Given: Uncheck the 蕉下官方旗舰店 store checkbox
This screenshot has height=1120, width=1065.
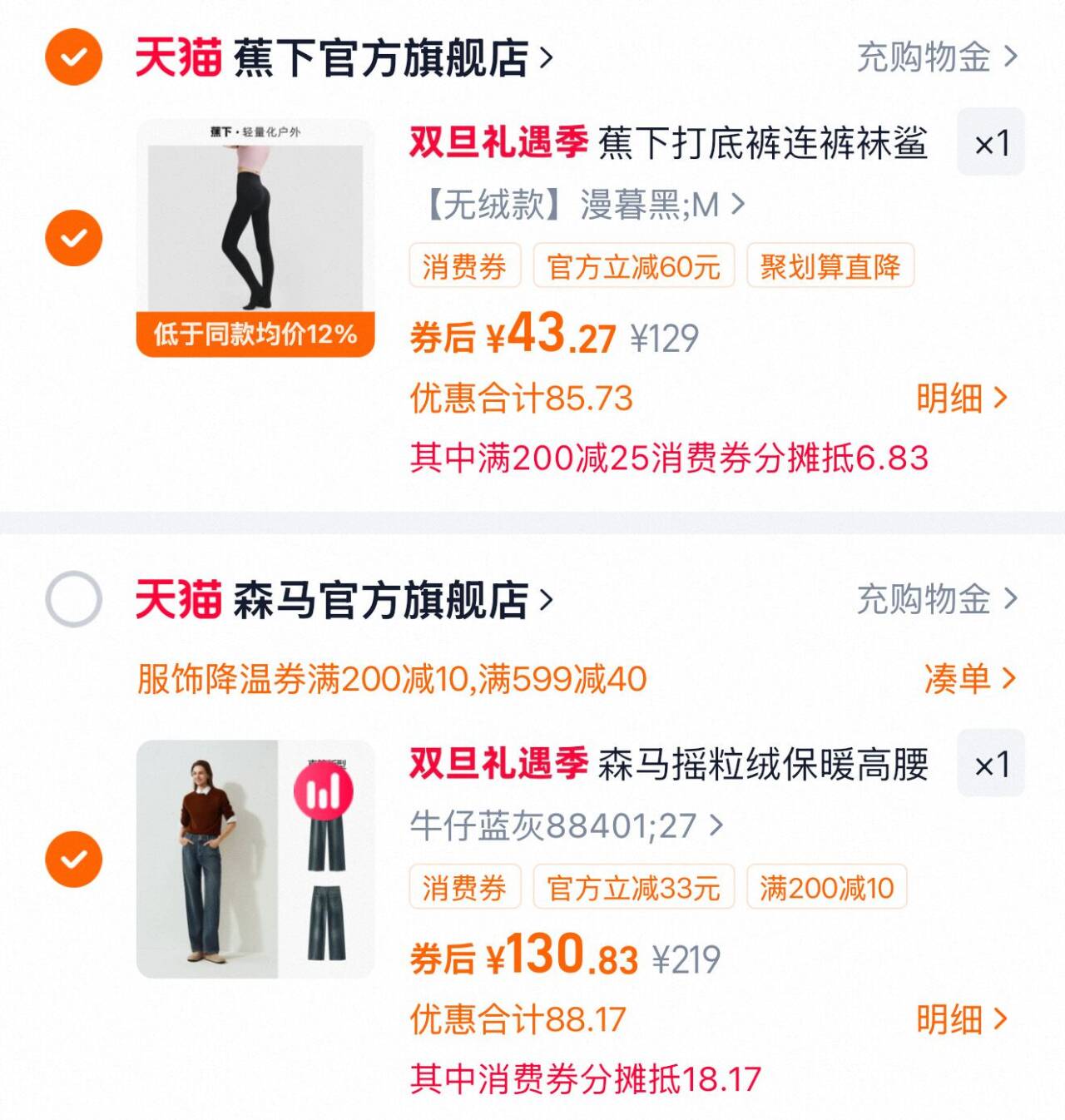Looking at the screenshot, I should tap(73, 57).
